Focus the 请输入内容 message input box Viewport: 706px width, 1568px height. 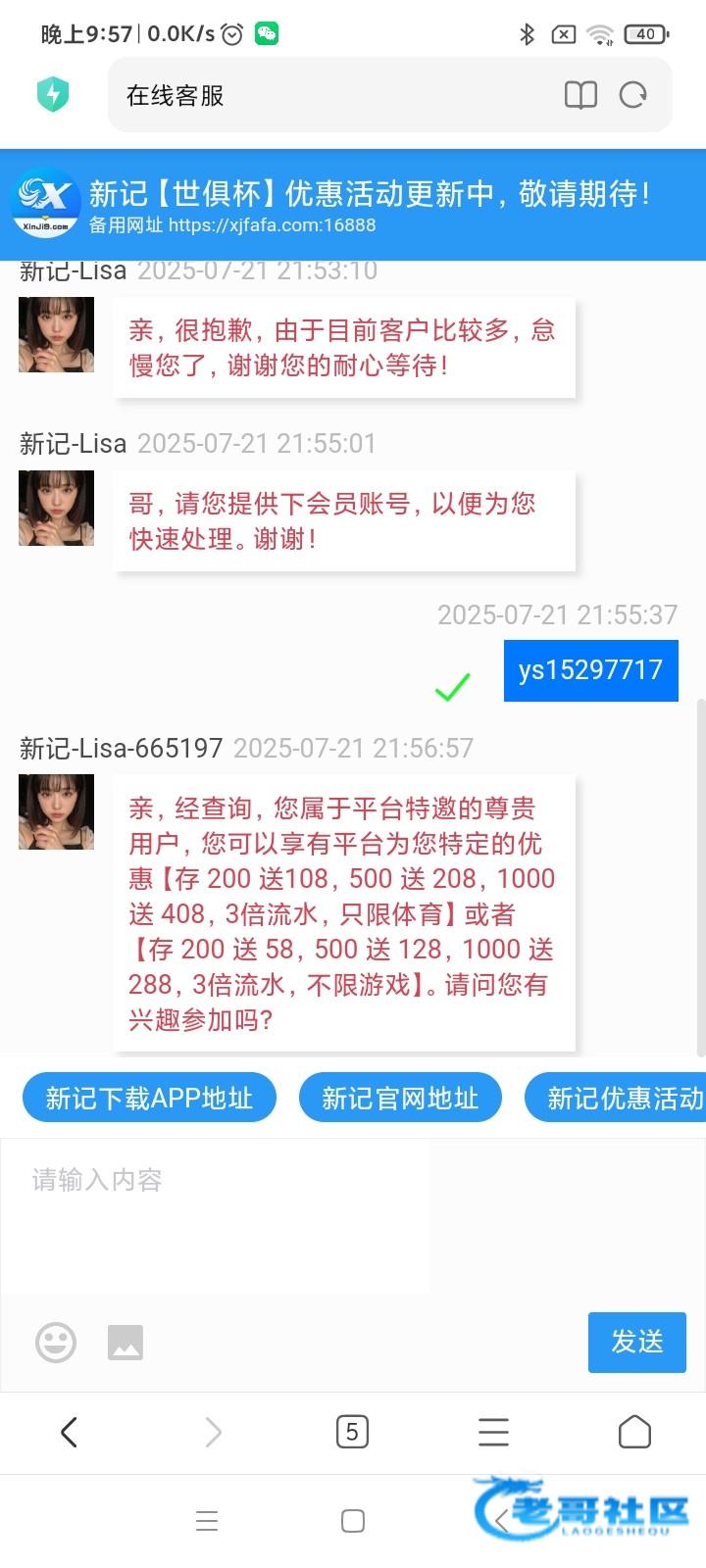pyautogui.click(x=216, y=1215)
